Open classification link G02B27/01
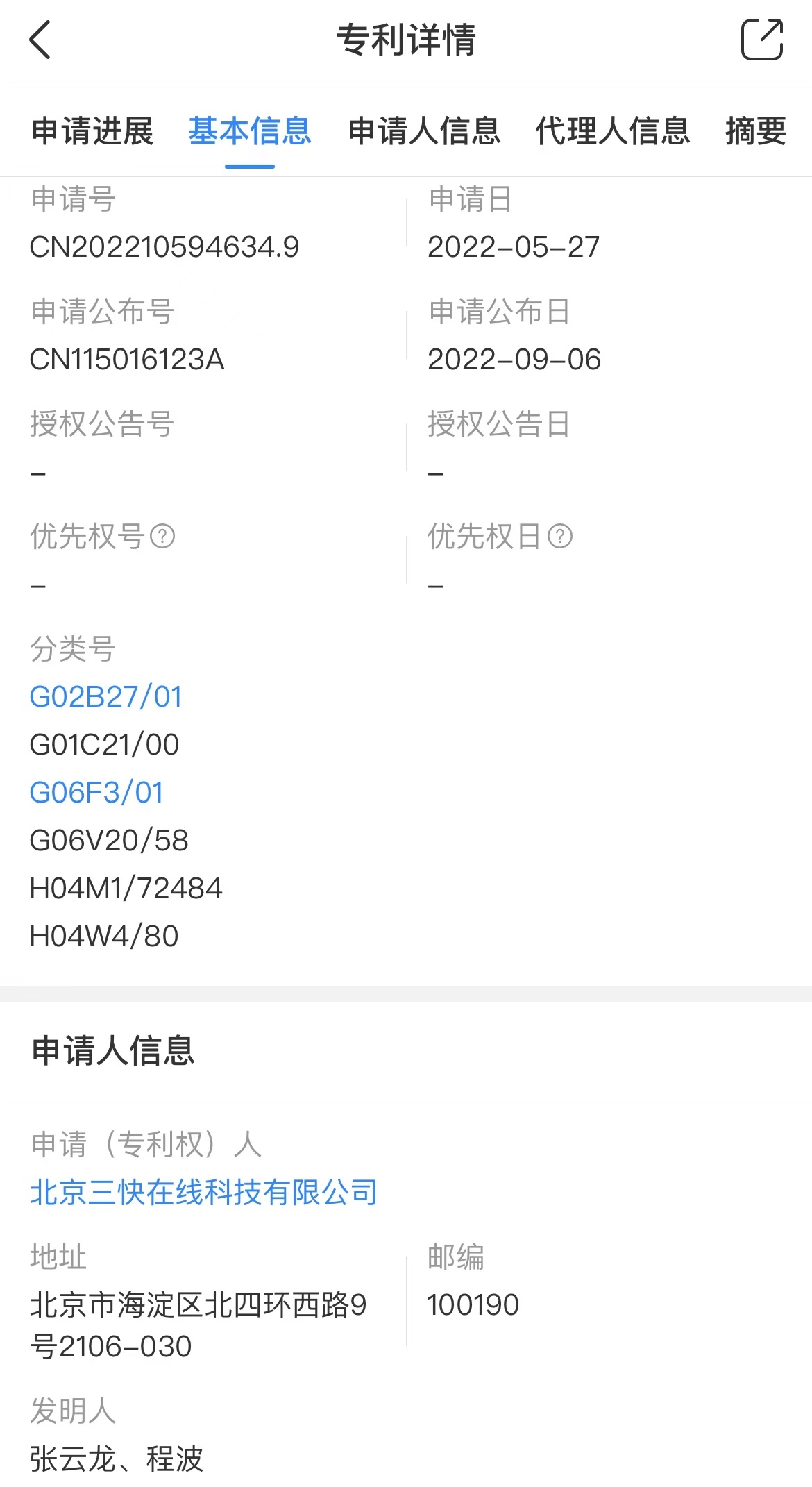This screenshot has height=1487, width=812. pos(106,697)
